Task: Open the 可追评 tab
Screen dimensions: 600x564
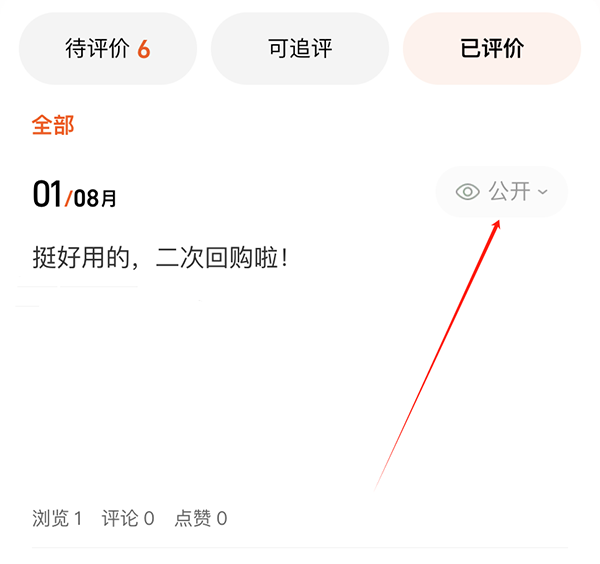Action: [x=300, y=49]
